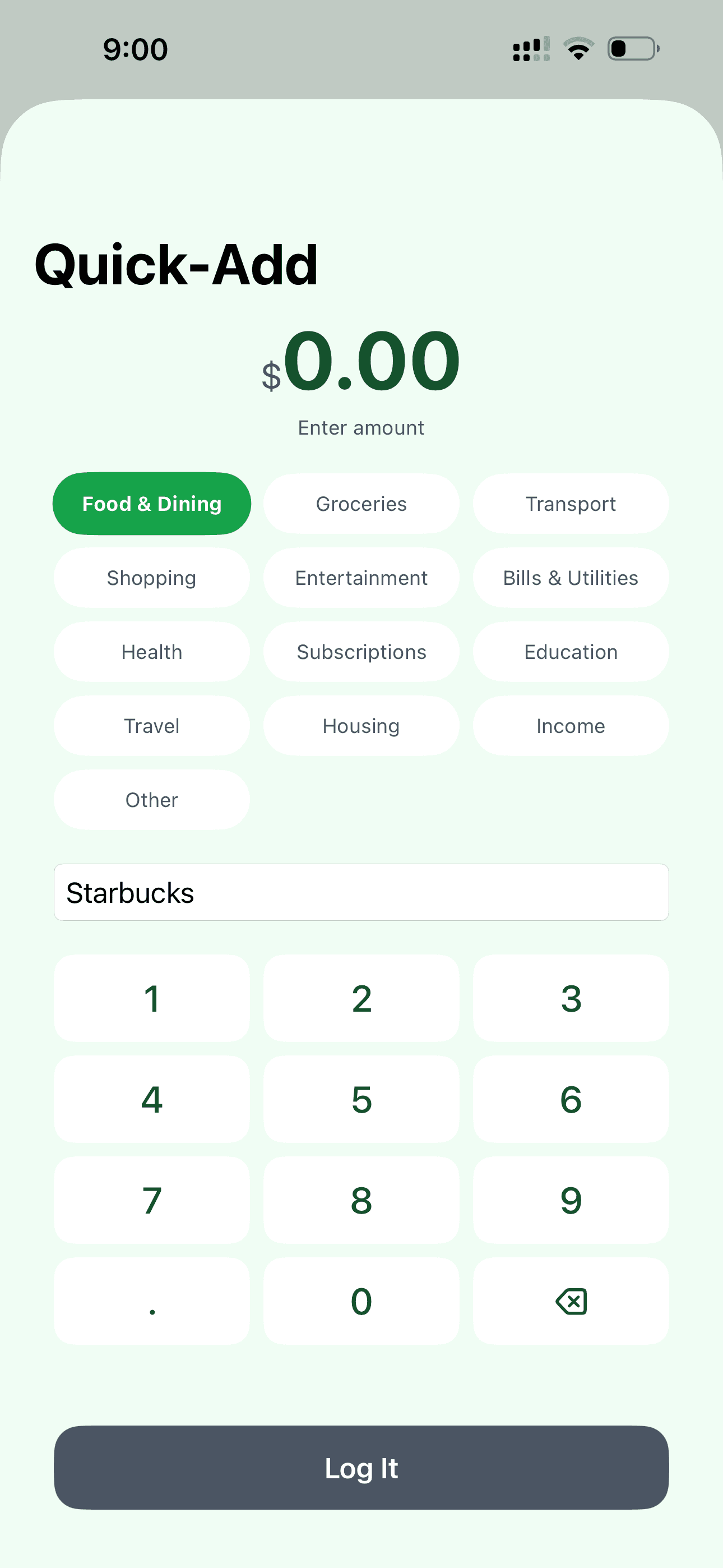723x1568 pixels.
Task: Select the Income category
Action: 570,726
